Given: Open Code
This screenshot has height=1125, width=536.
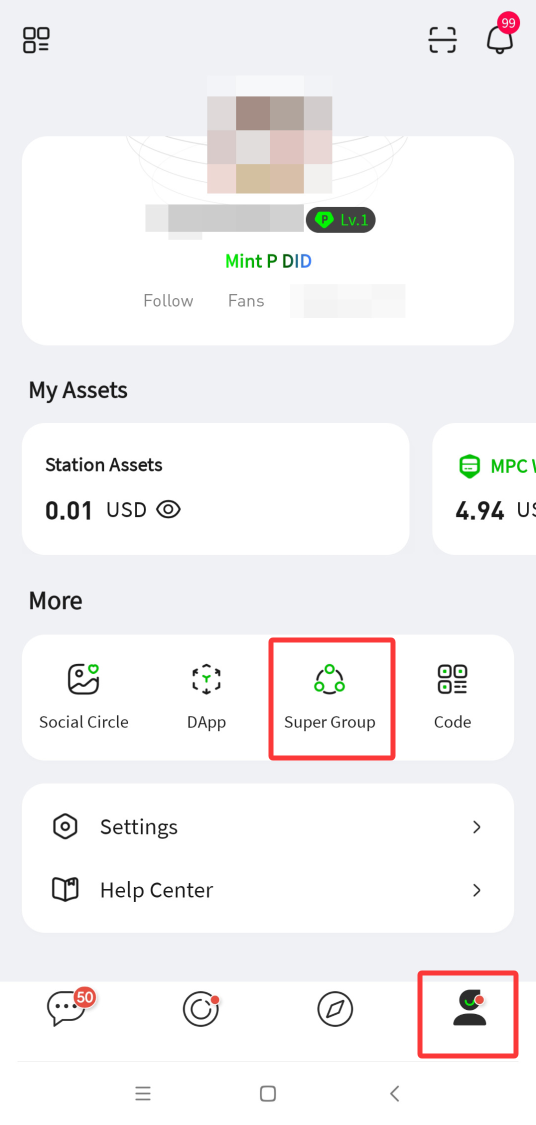Looking at the screenshot, I should click(453, 697).
